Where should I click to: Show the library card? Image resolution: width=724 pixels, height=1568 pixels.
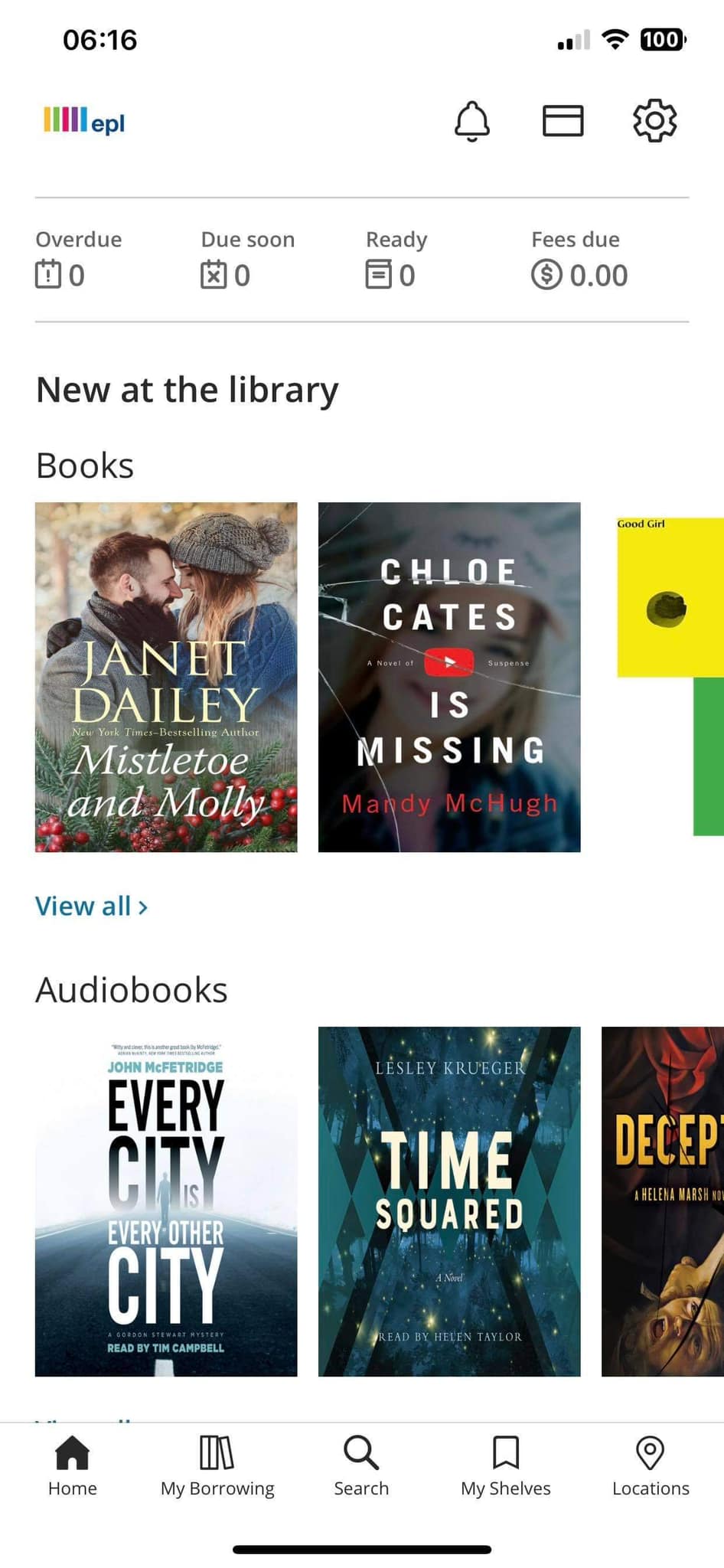pos(563,121)
